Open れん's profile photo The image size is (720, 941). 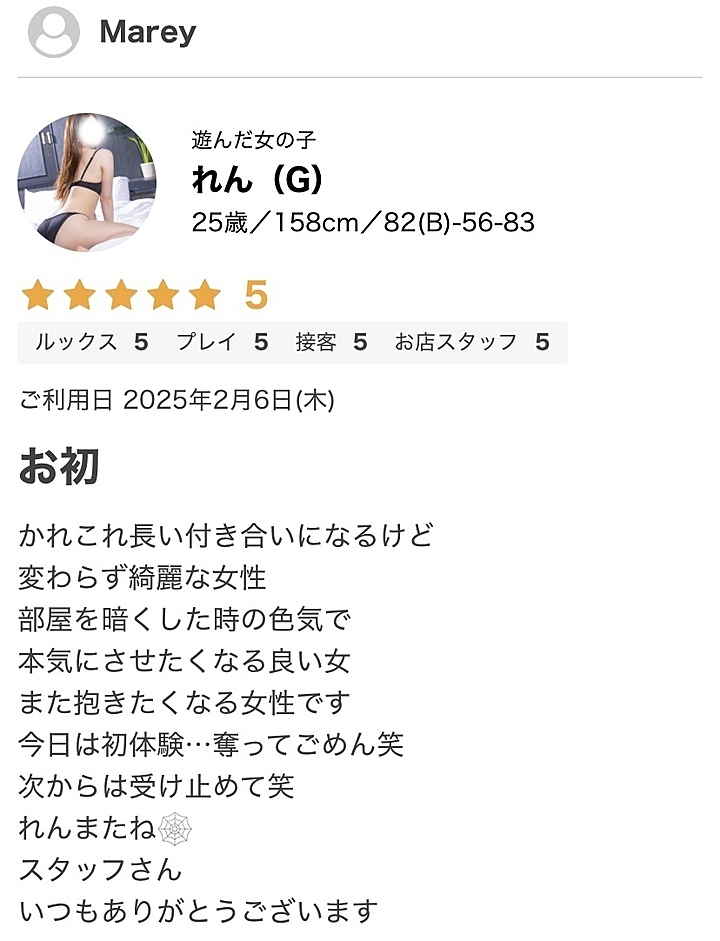click(x=87, y=182)
